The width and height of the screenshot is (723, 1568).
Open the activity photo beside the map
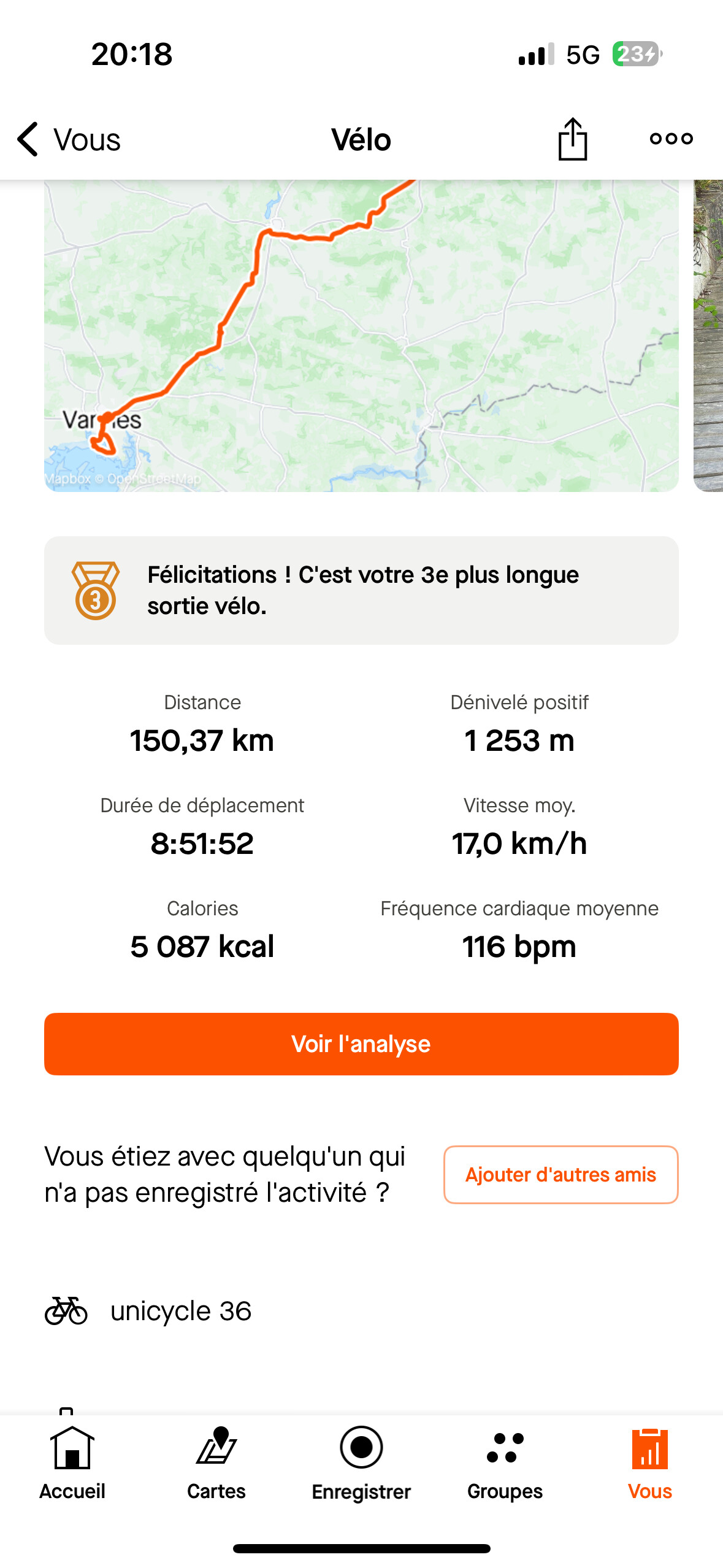click(708, 335)
